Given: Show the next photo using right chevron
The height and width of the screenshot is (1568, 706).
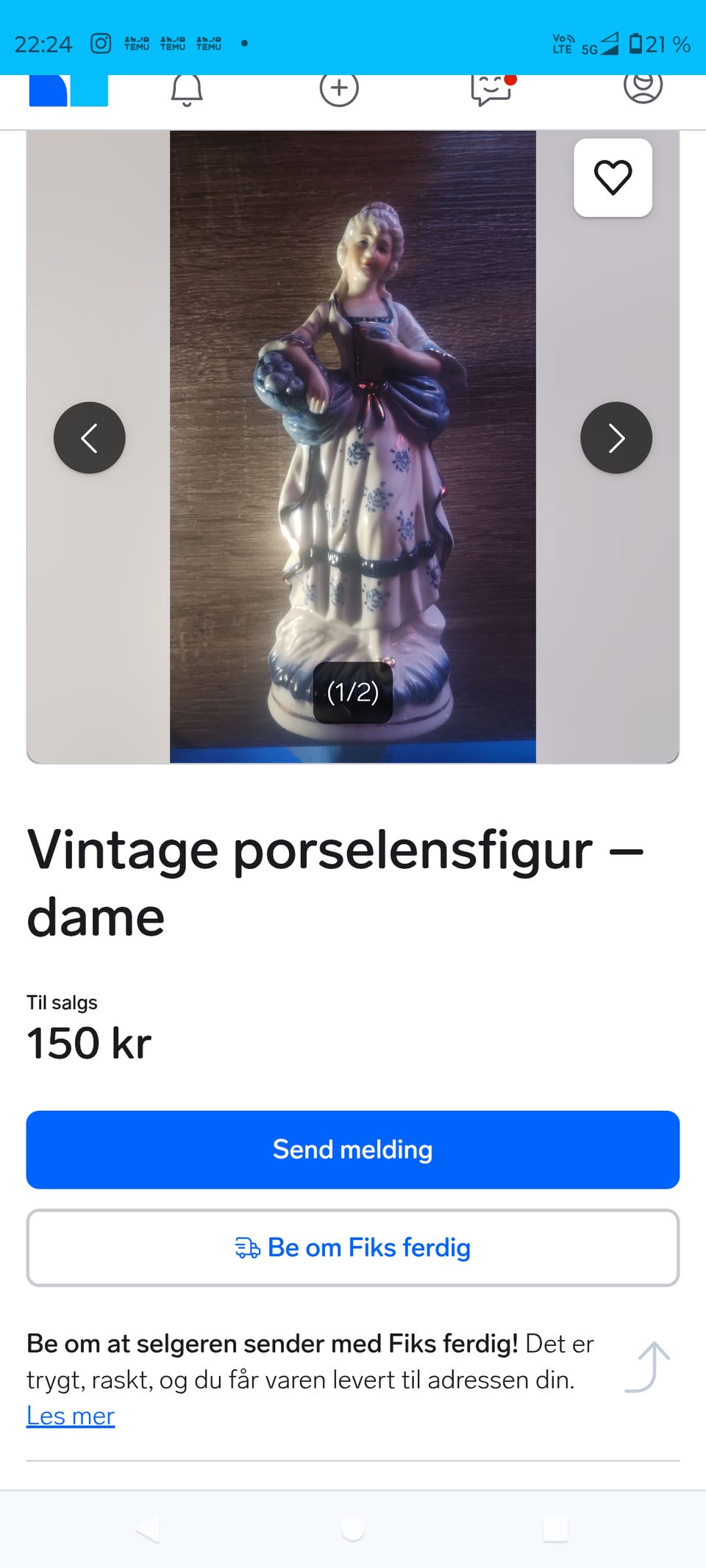Looking at the screenshot, I should (x=616, y=437).
